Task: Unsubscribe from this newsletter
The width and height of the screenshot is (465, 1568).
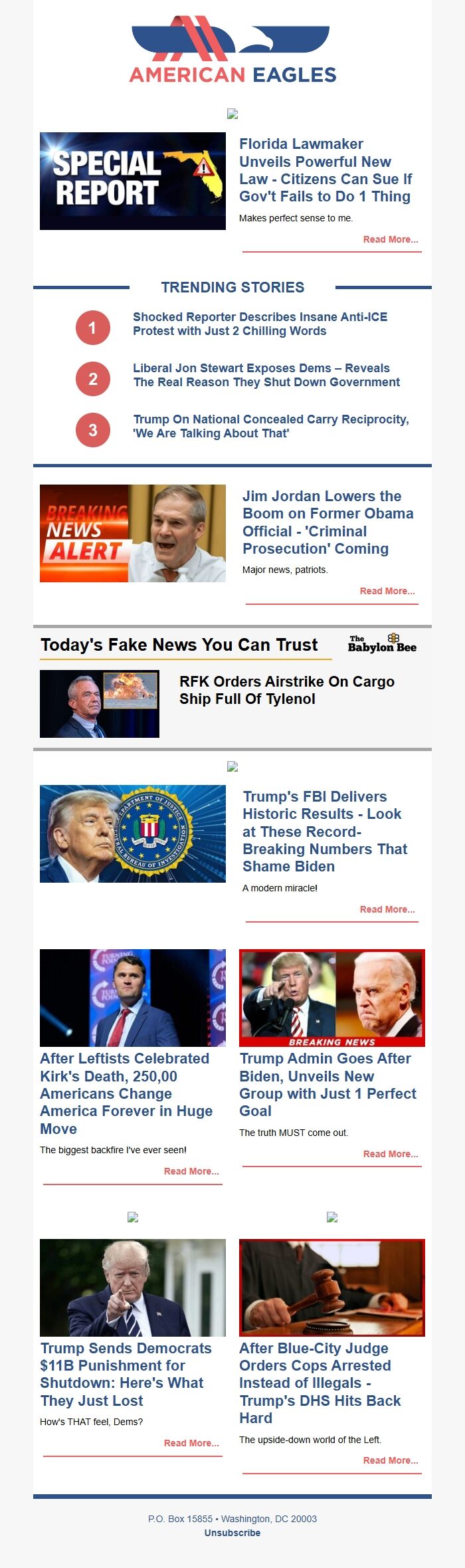Action: pyautogui.click(x=232, y=1533)
